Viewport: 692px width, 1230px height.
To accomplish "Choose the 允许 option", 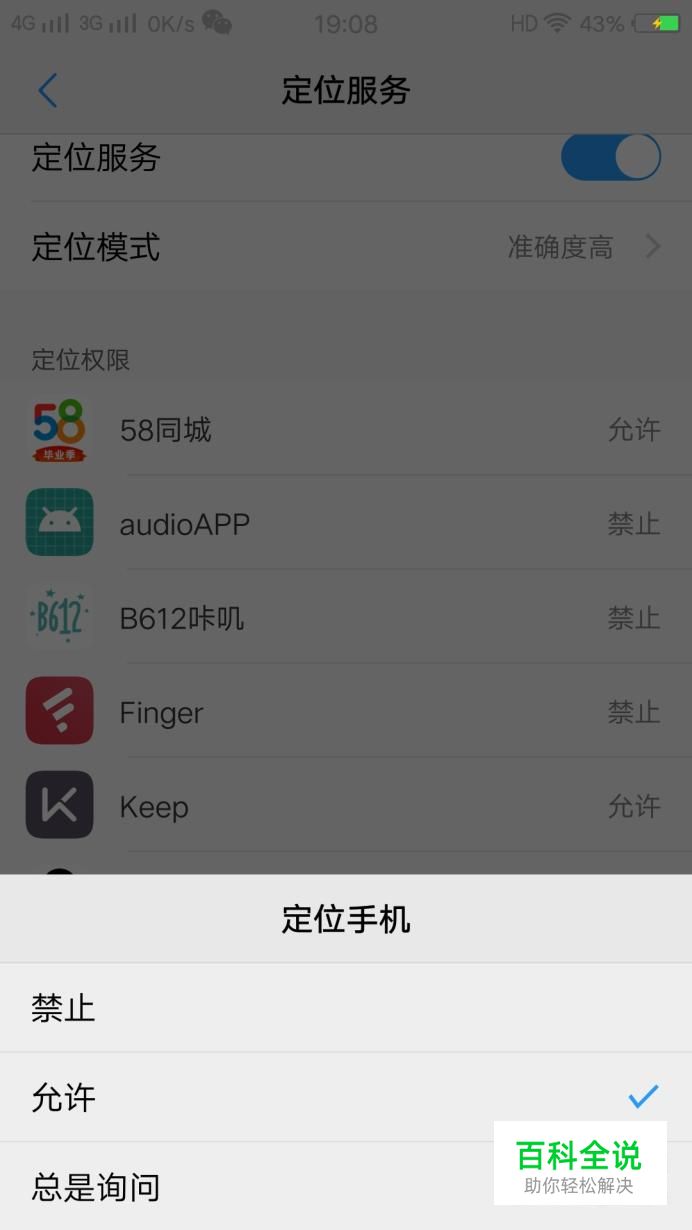I will [x=346, y=1097].
